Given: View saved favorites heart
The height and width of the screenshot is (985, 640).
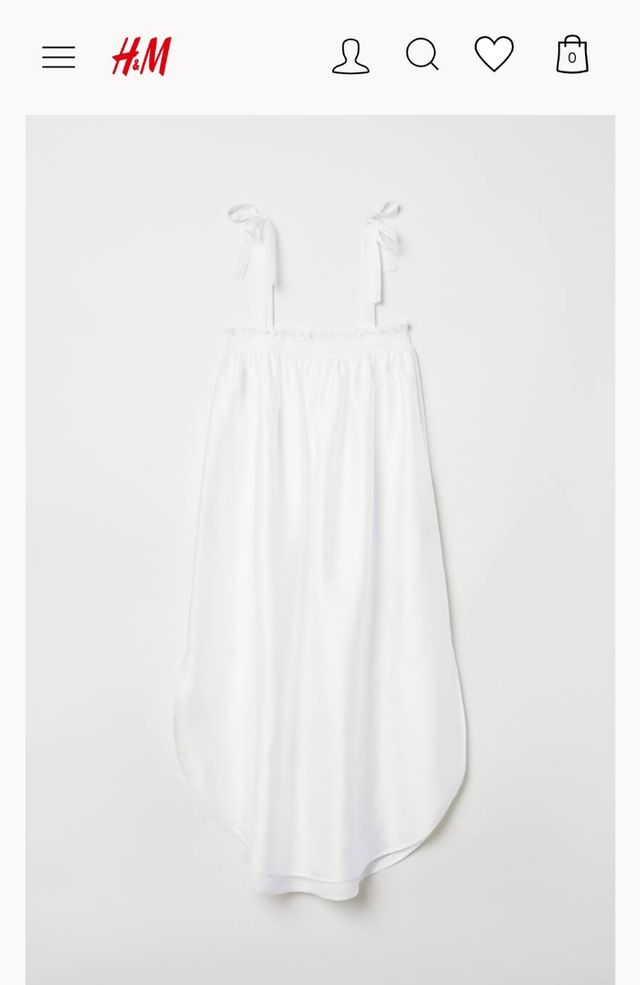Looking at the screenshot, I should point(494,55).
